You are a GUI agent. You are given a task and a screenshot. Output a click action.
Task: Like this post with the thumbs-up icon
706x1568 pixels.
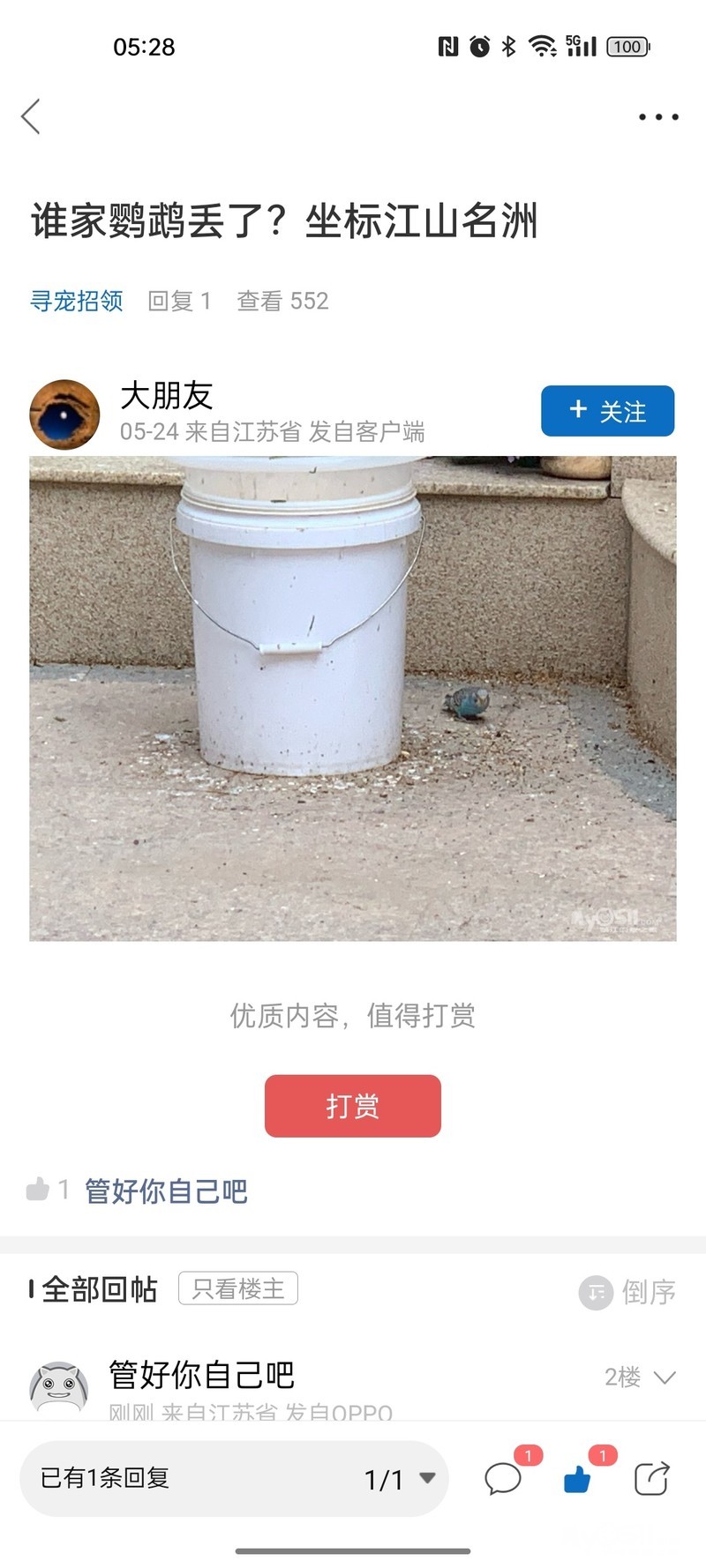578,1478
